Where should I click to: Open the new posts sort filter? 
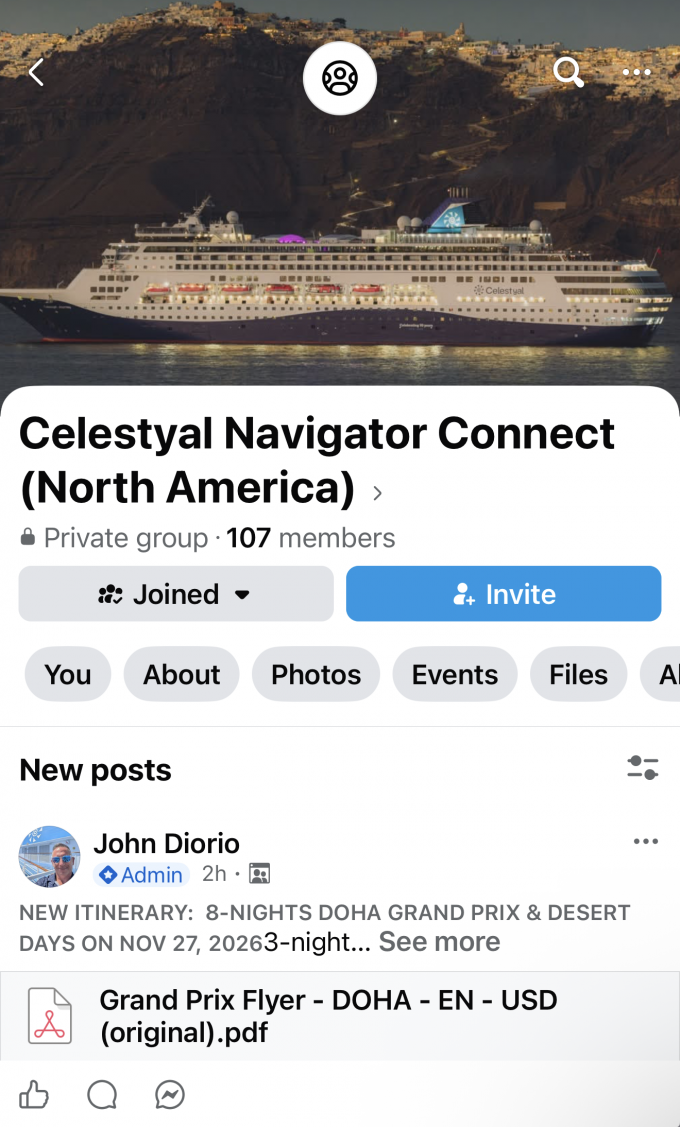[x=642, y=768]
